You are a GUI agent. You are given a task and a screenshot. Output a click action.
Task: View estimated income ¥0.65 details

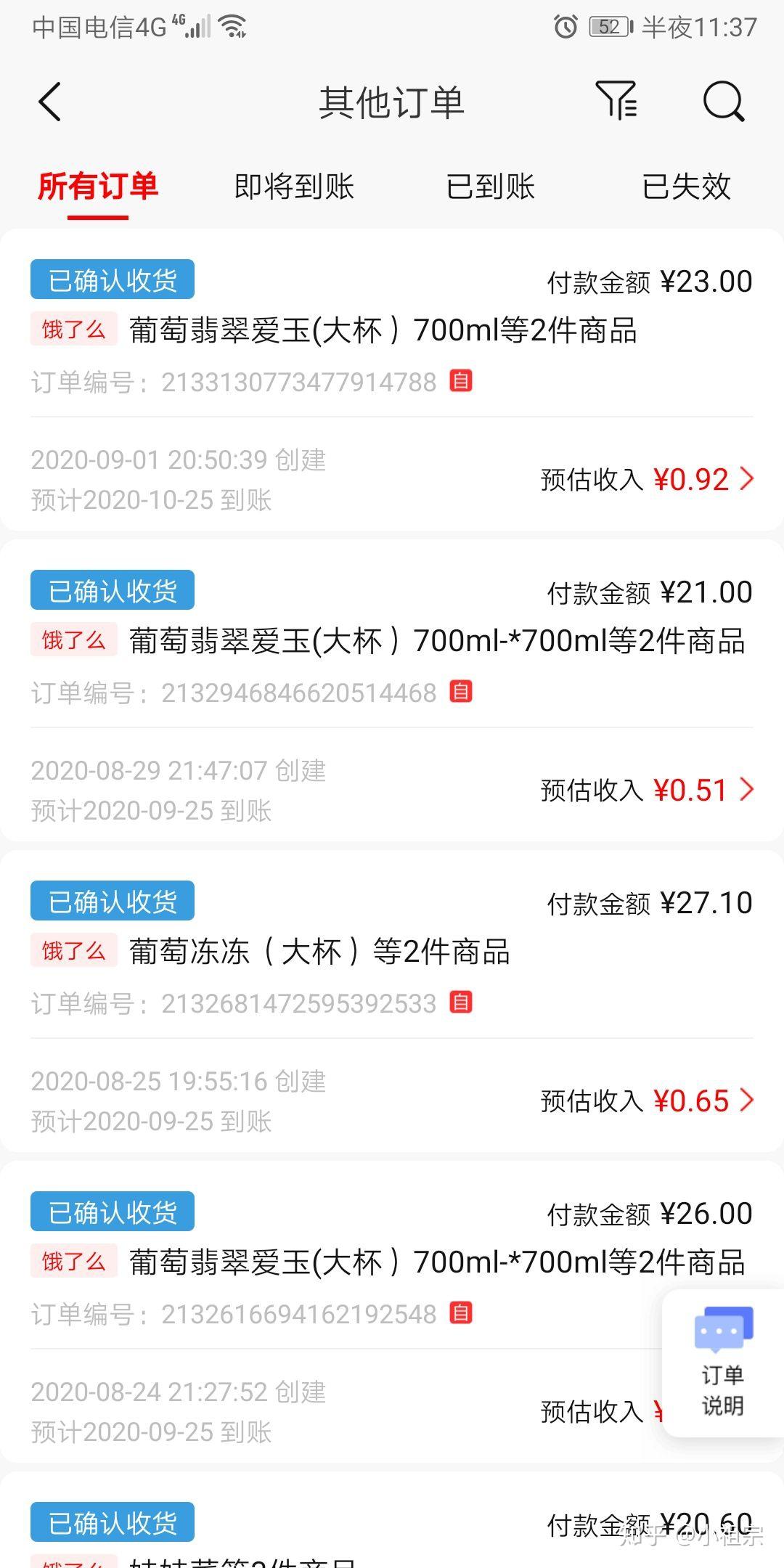click(x=648, y=1101)
